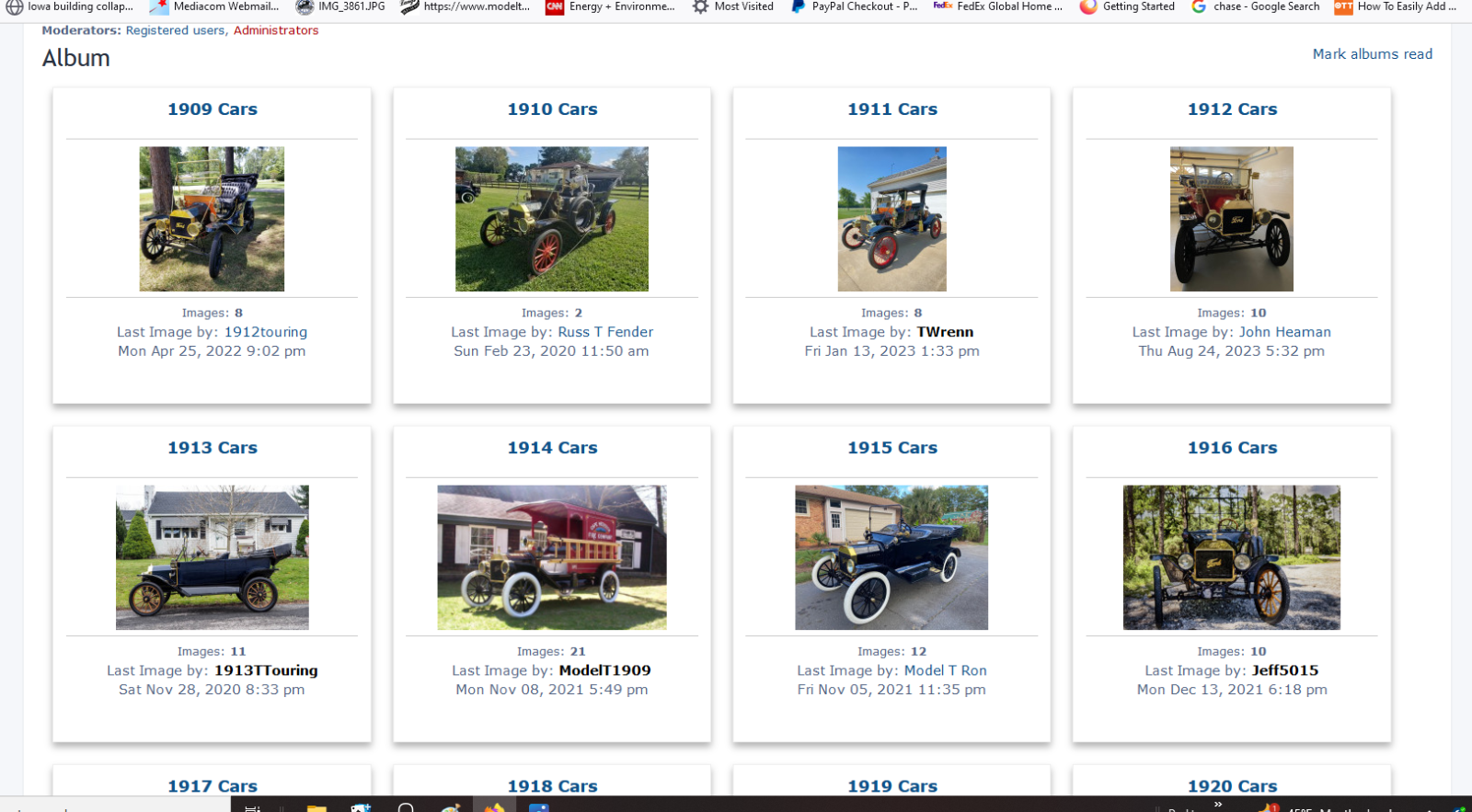Open the 1917 Cars album
This screenshot has height=812, width=1472.
pos(212,785)
